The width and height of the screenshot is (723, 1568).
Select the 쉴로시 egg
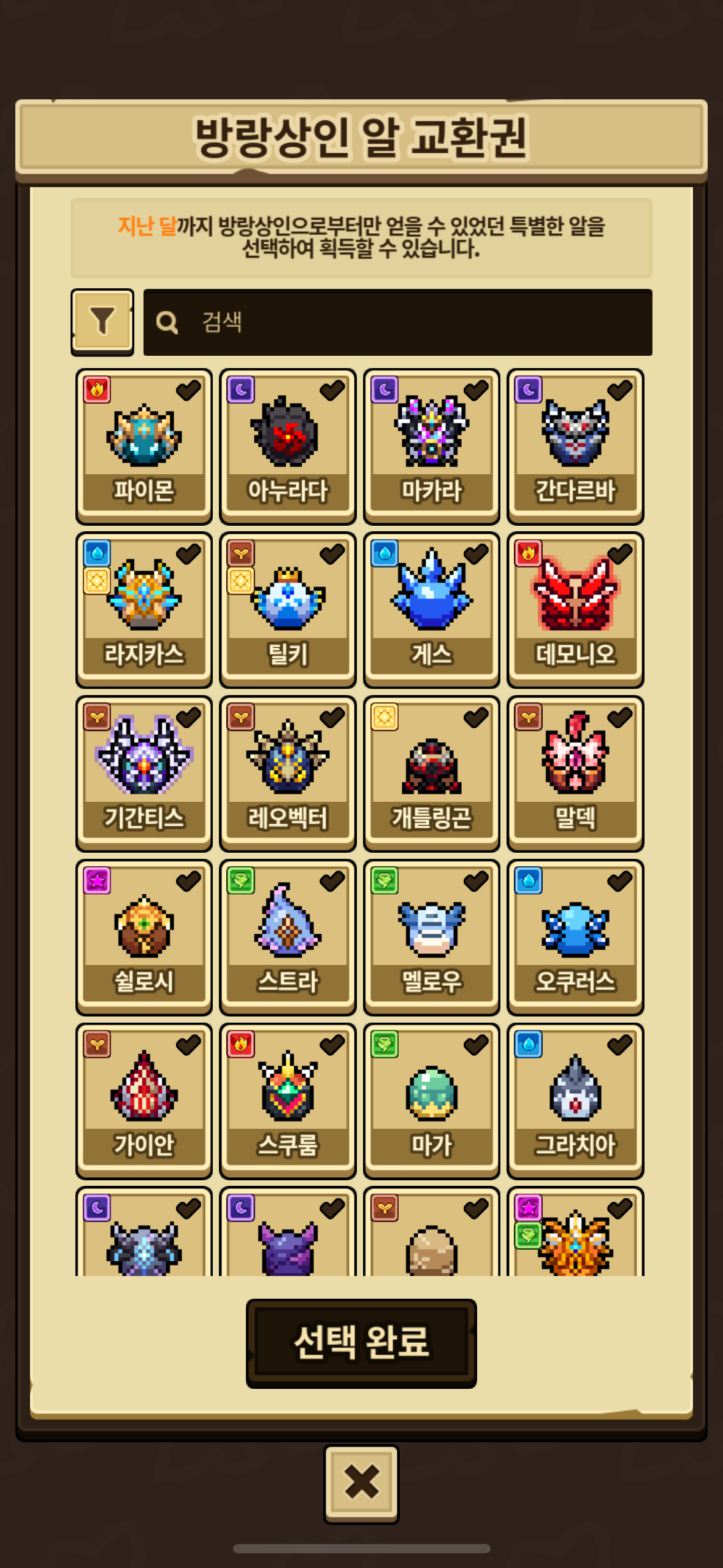[x=144, y=937]
